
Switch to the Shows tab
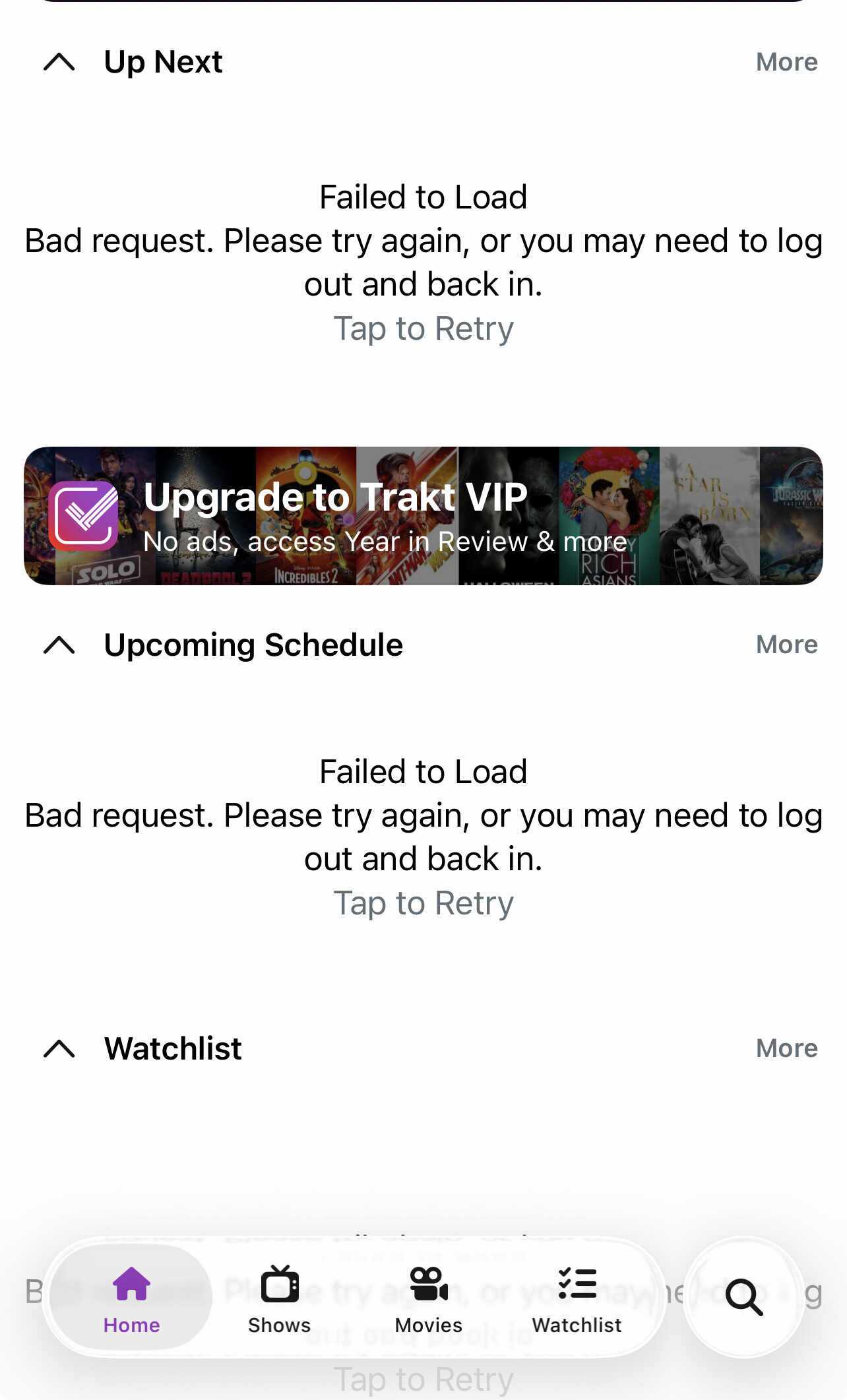click(280, 1298)
